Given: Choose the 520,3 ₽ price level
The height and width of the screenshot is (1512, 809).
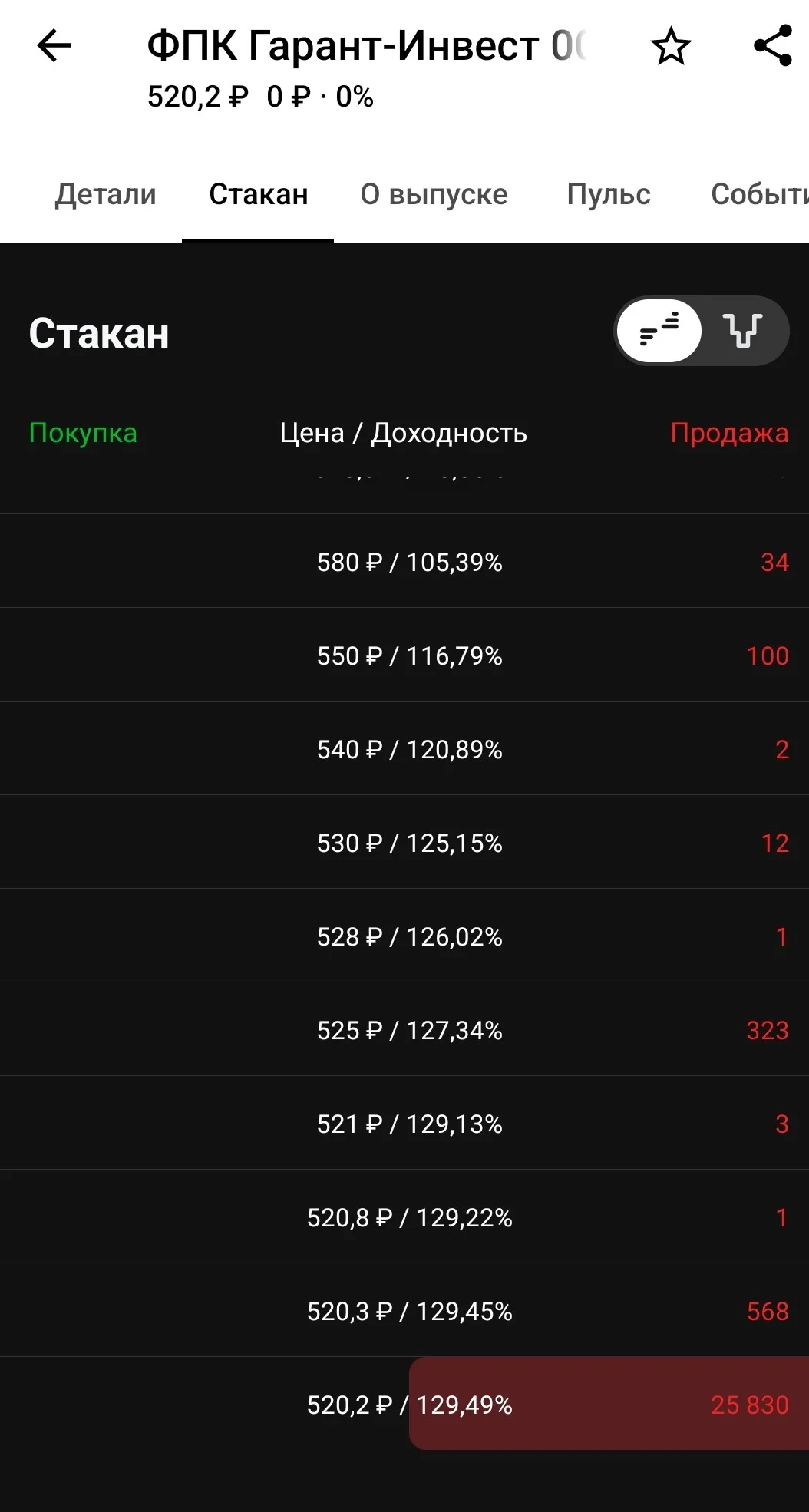Looking at the screenshot, I should point(404,1310).
